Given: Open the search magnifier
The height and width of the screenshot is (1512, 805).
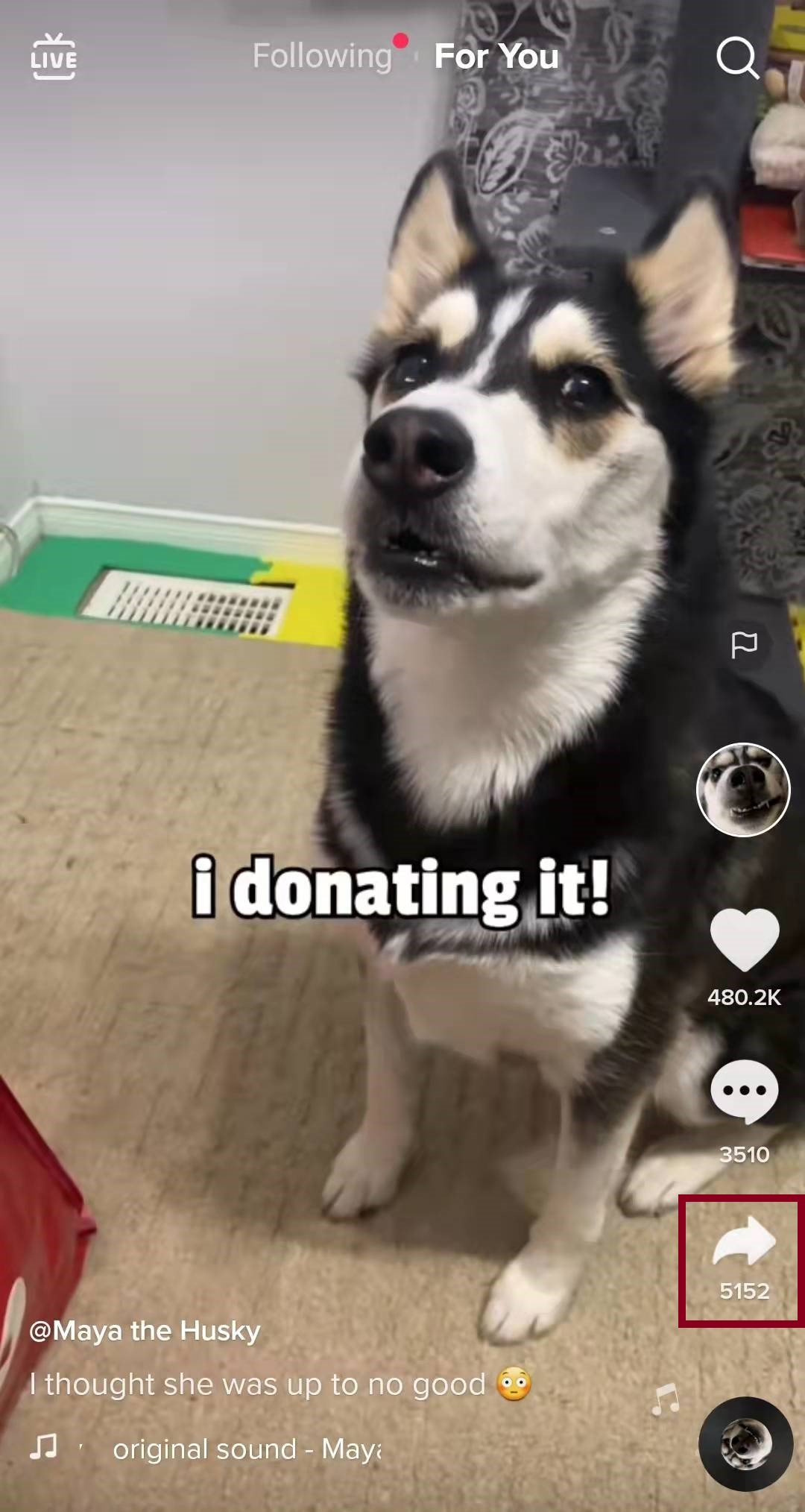Looking at the screenshot, I should (x=737, y=57).
